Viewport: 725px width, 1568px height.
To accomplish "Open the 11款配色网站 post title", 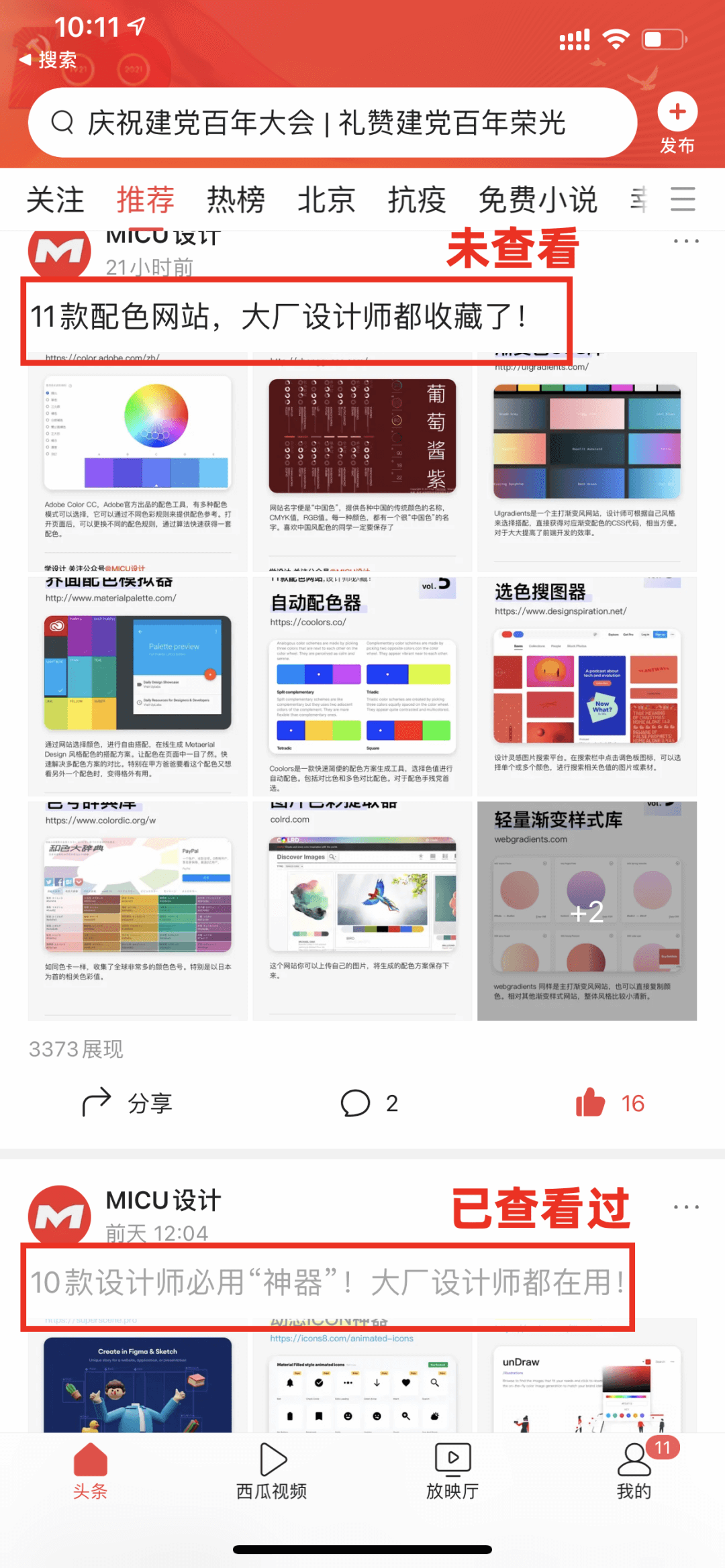I will pos(279,317).
